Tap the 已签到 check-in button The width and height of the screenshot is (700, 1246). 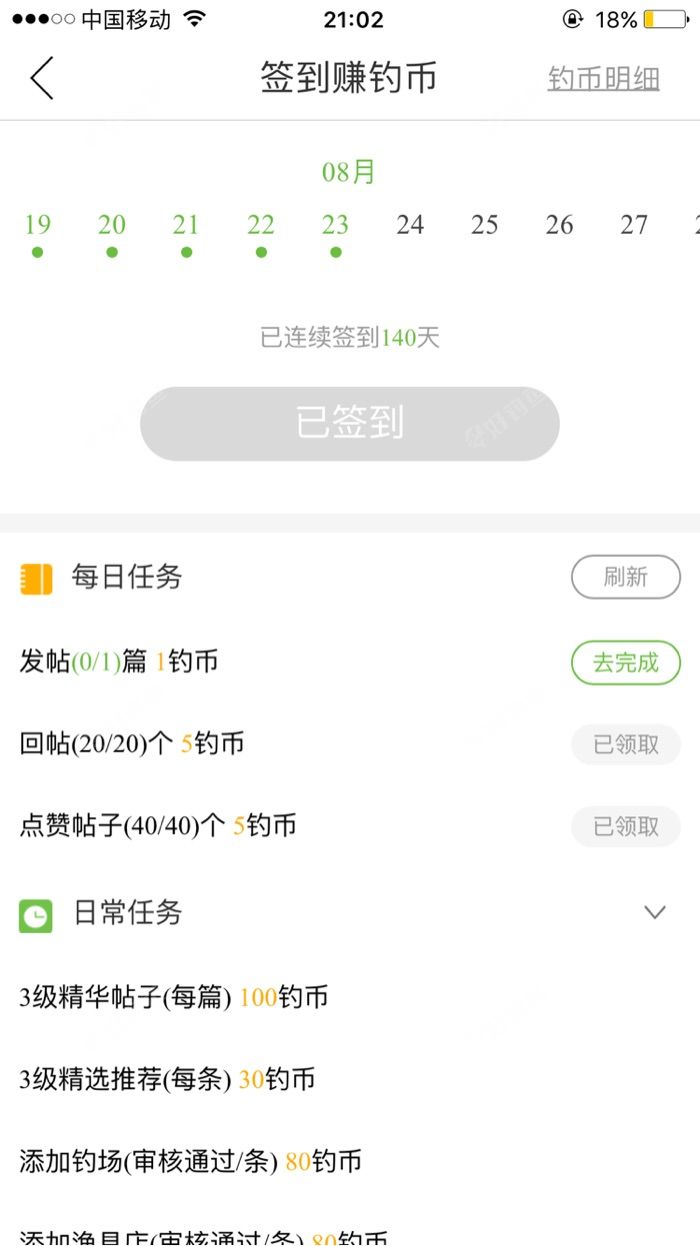350,424
